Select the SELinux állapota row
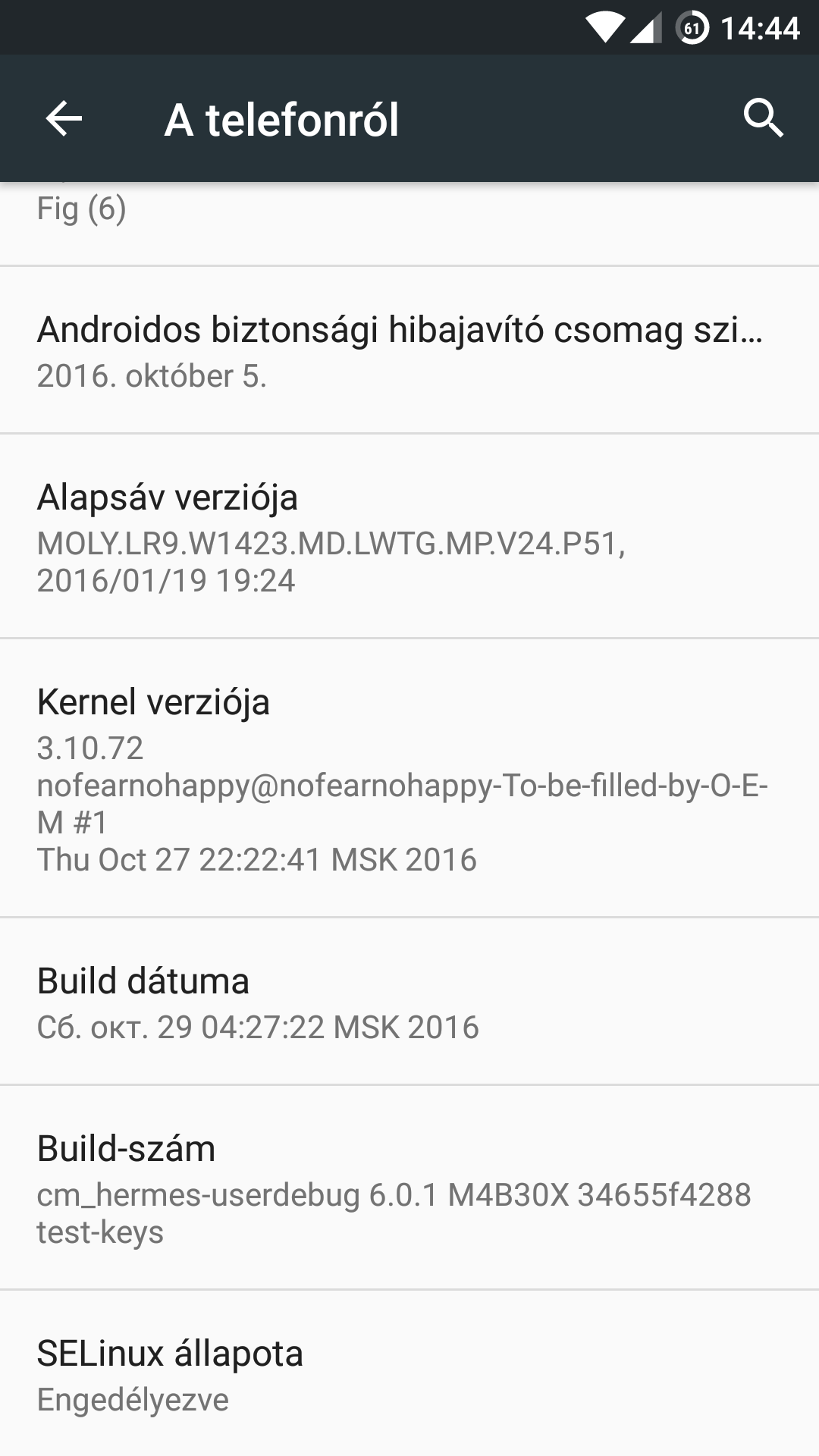 (x=409, y=1374)
